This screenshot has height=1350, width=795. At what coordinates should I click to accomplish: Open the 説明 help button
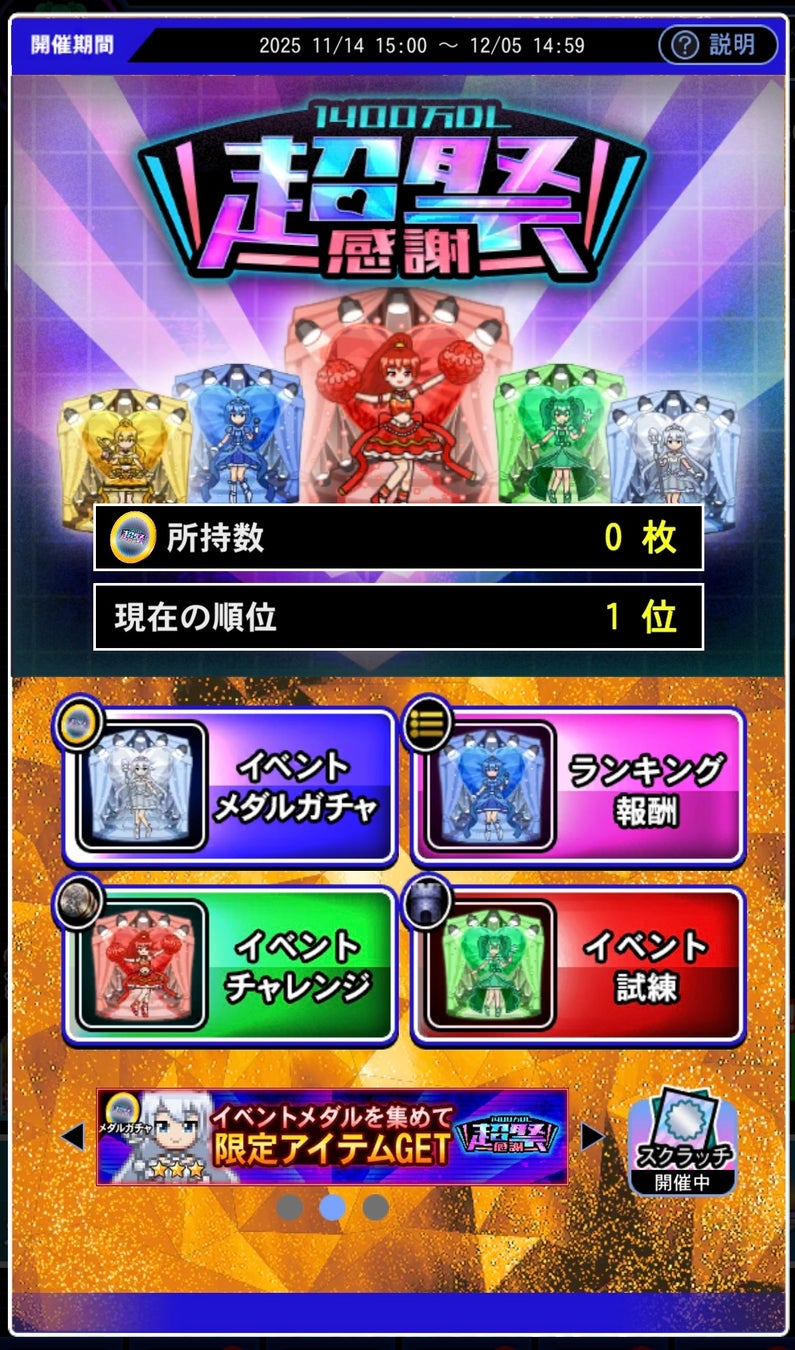pyautogui.click(x=717, y=46)
